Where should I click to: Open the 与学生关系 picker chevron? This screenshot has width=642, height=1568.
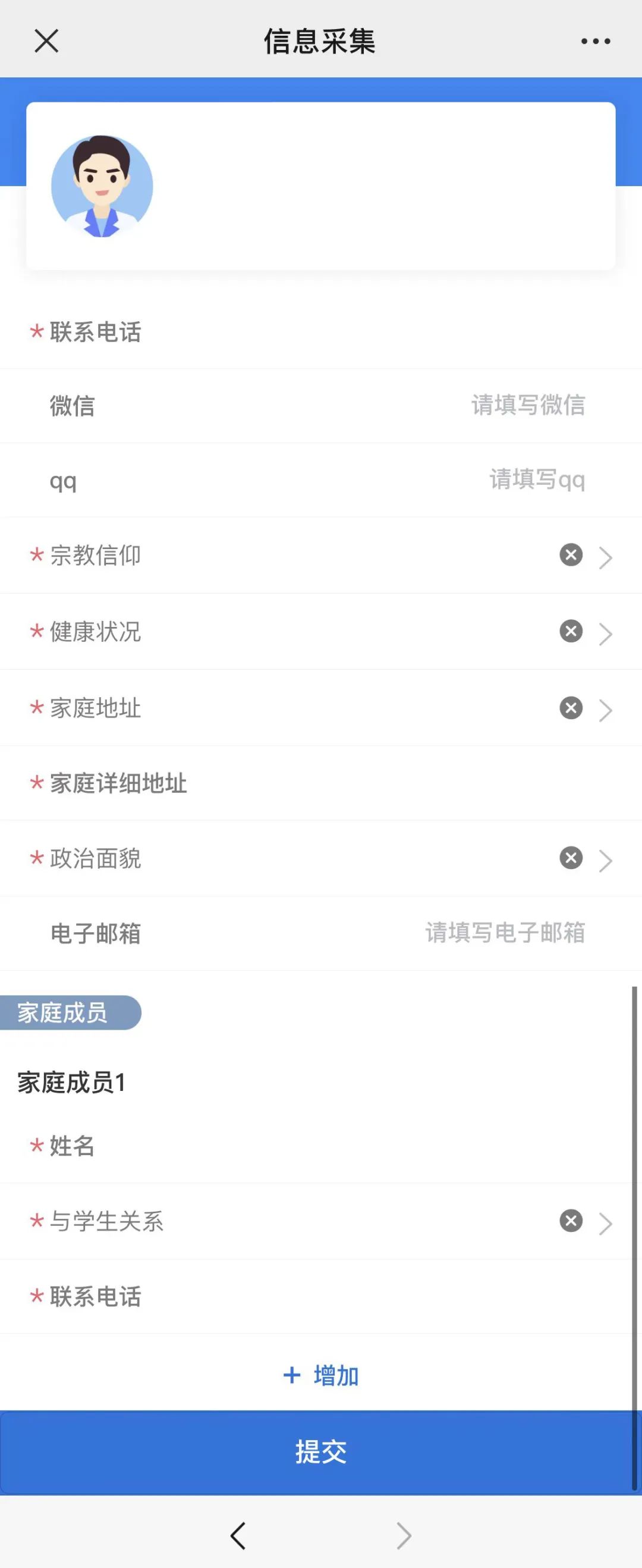[605, 1222]
